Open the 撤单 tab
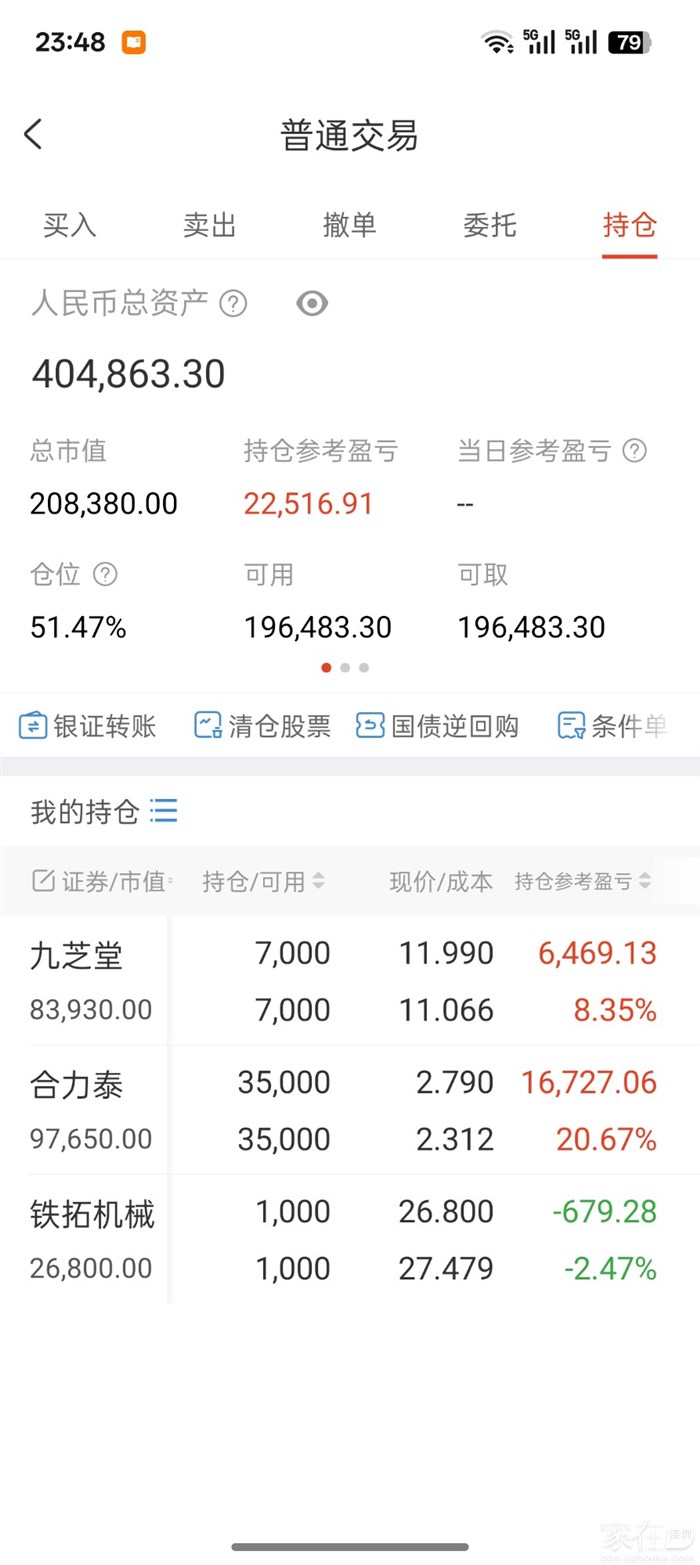The height and width of the screenshot is (1565, 700). tap(350, 225)
